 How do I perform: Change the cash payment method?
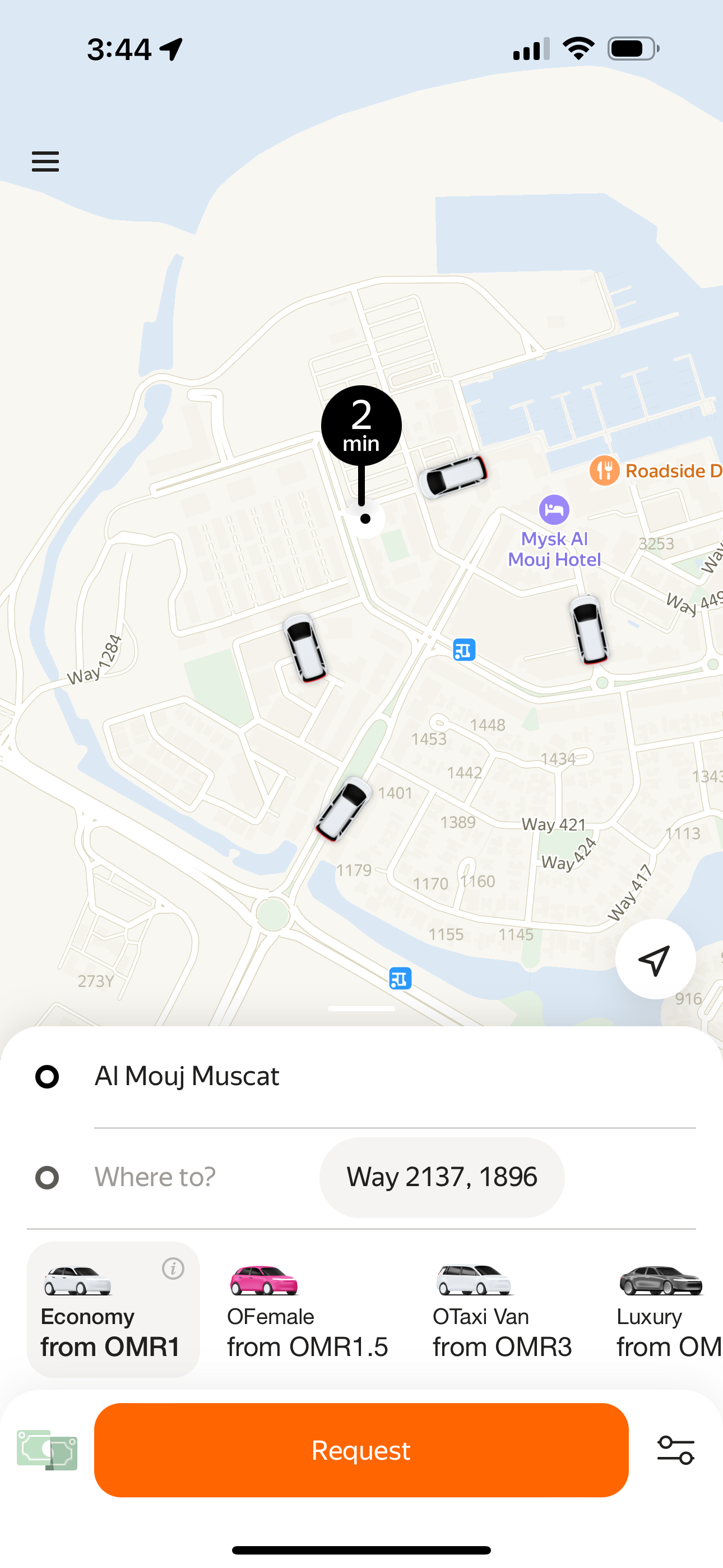[47, 1450]
